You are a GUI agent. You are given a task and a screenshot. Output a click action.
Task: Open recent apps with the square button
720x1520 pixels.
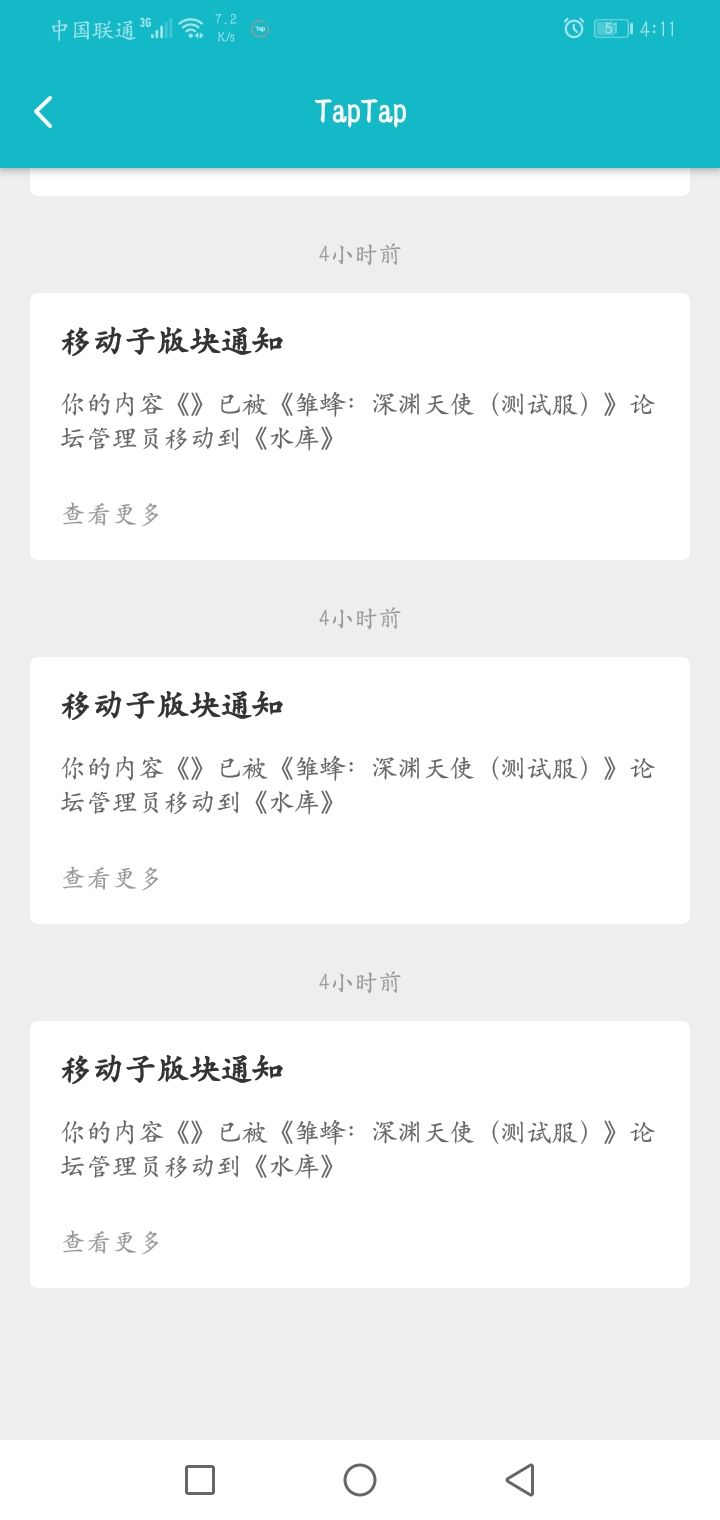point(200,1480)
